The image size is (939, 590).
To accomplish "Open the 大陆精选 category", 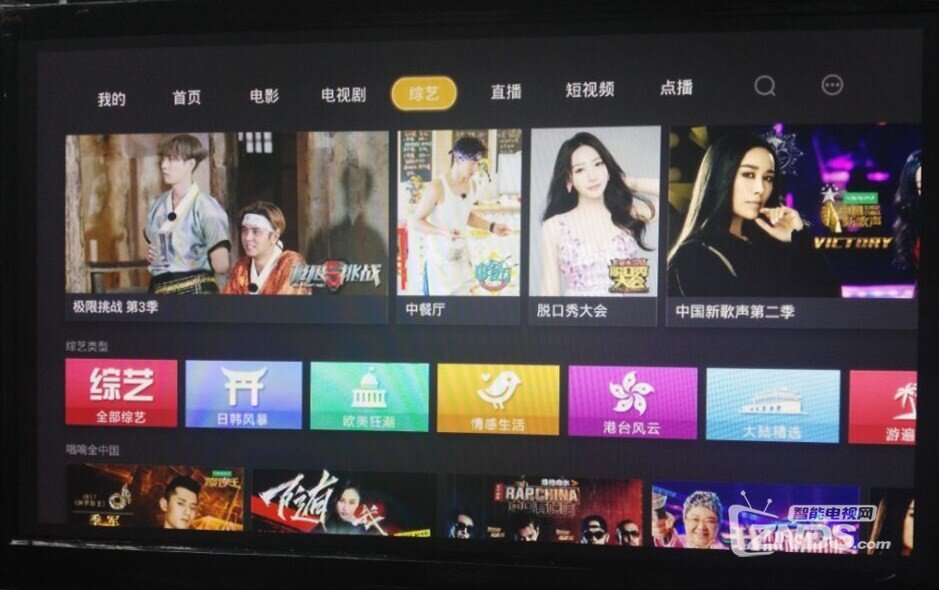I will tap(772, 404).
